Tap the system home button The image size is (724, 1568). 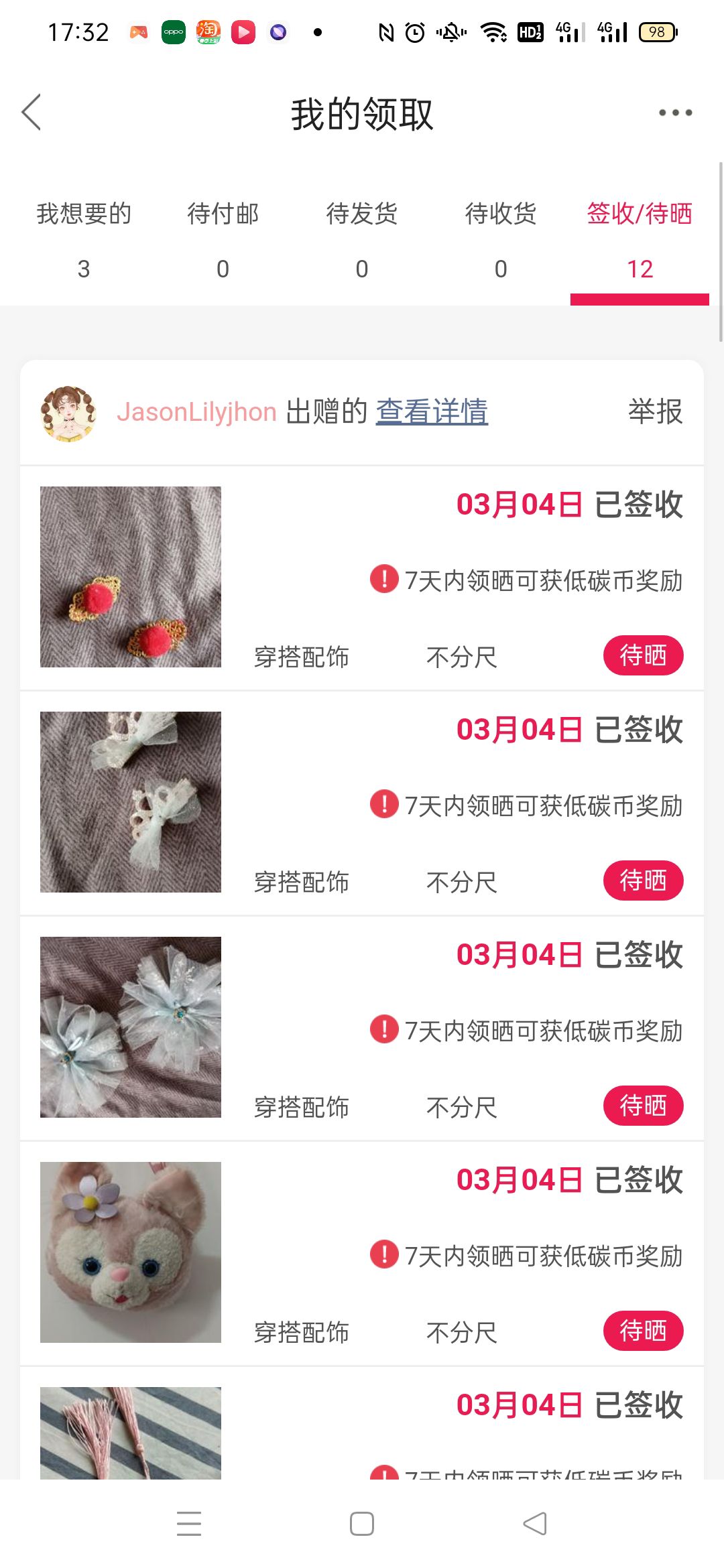(x=362, y=1524)
